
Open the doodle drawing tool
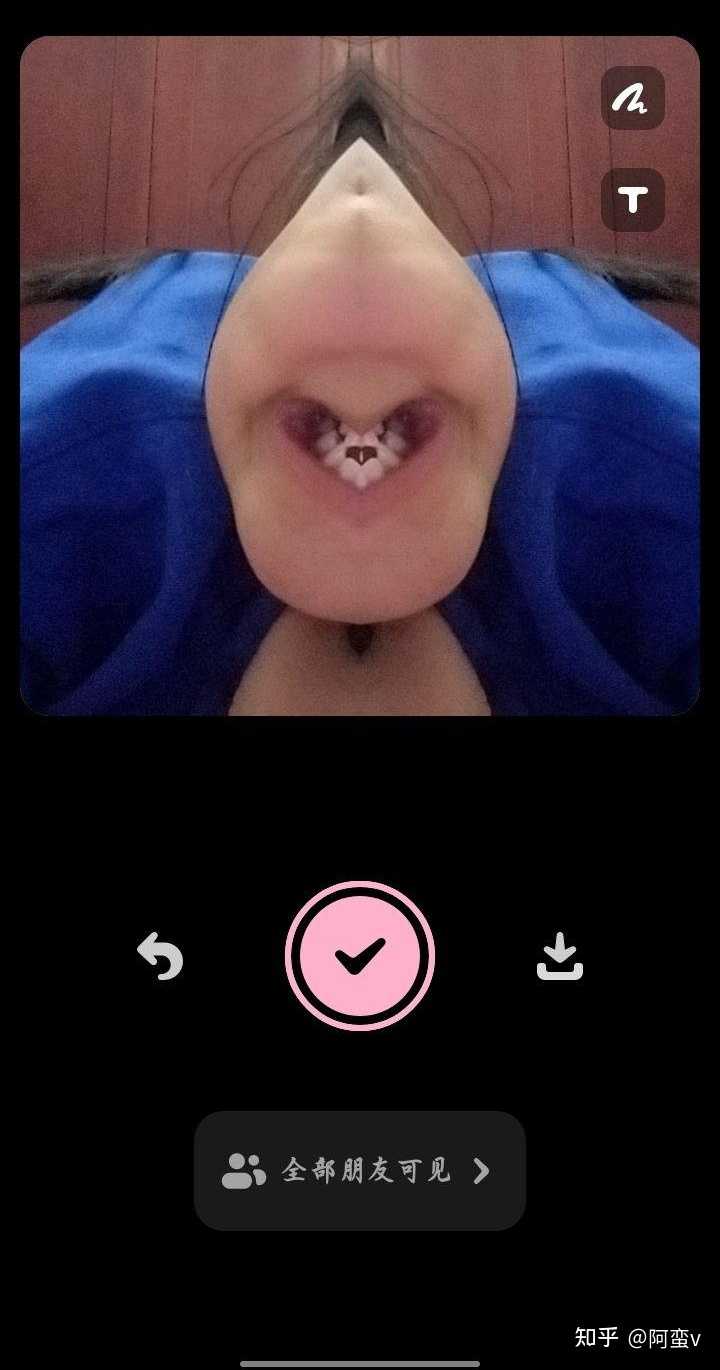pos(632,98)
